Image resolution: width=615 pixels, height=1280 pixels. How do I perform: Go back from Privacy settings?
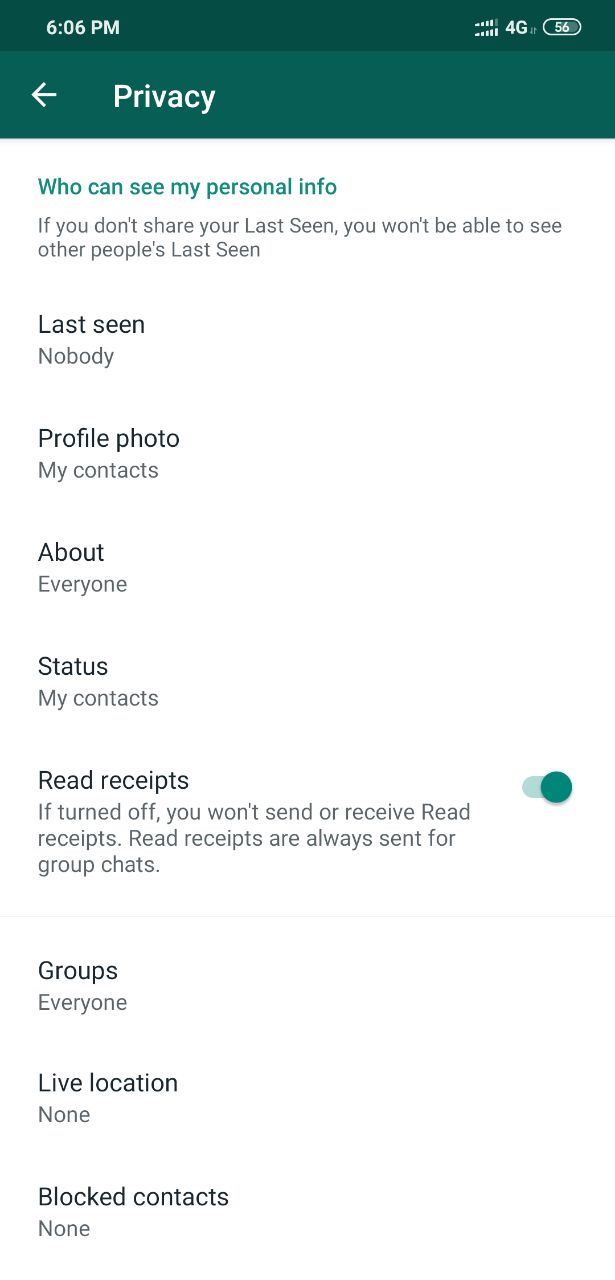tap(44, 95)
